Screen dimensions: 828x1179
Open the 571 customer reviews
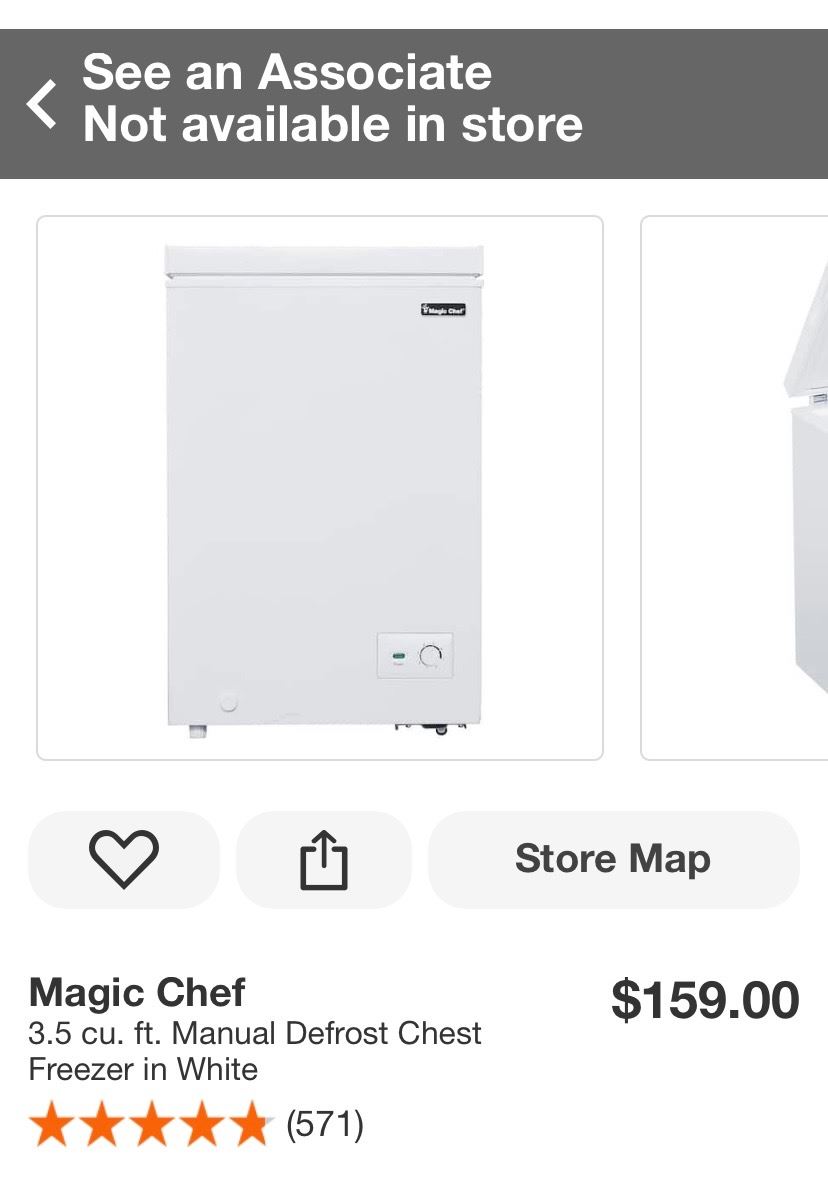(324, 1125)
